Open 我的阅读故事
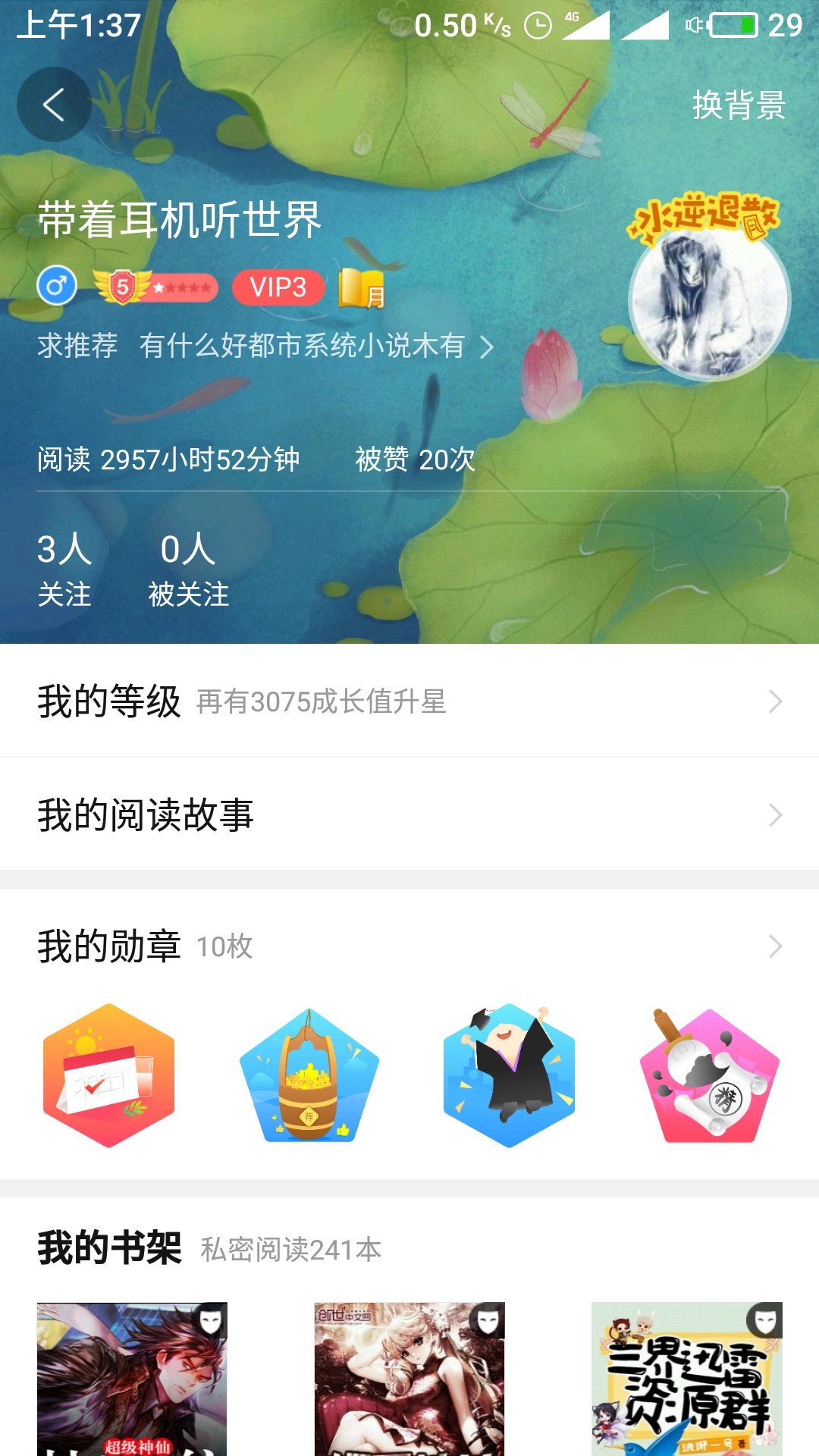Screen dimensions: 819x1456 point(409,814)
